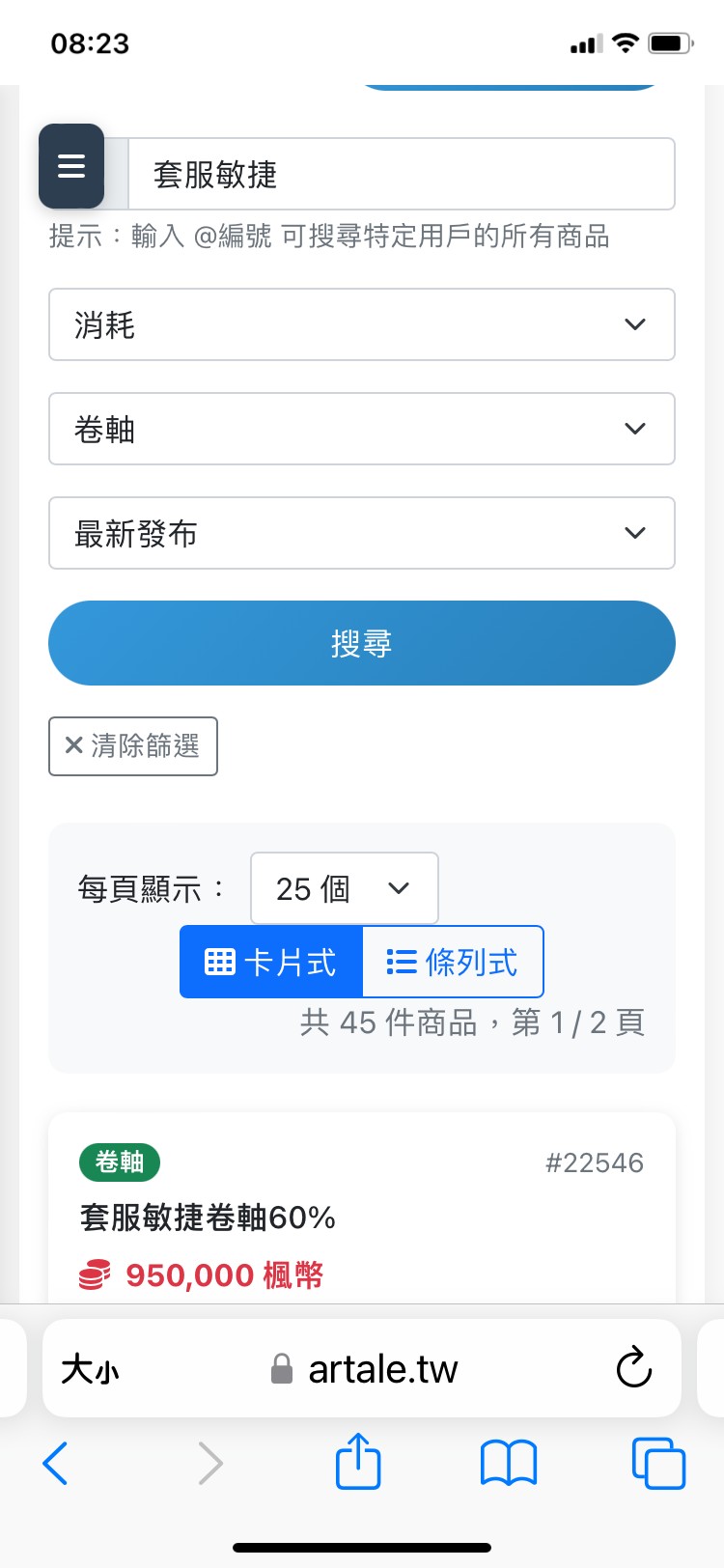Expand the 卷軸 subcategory dropdown
724x1568 pixels.
tap(362, 429)
